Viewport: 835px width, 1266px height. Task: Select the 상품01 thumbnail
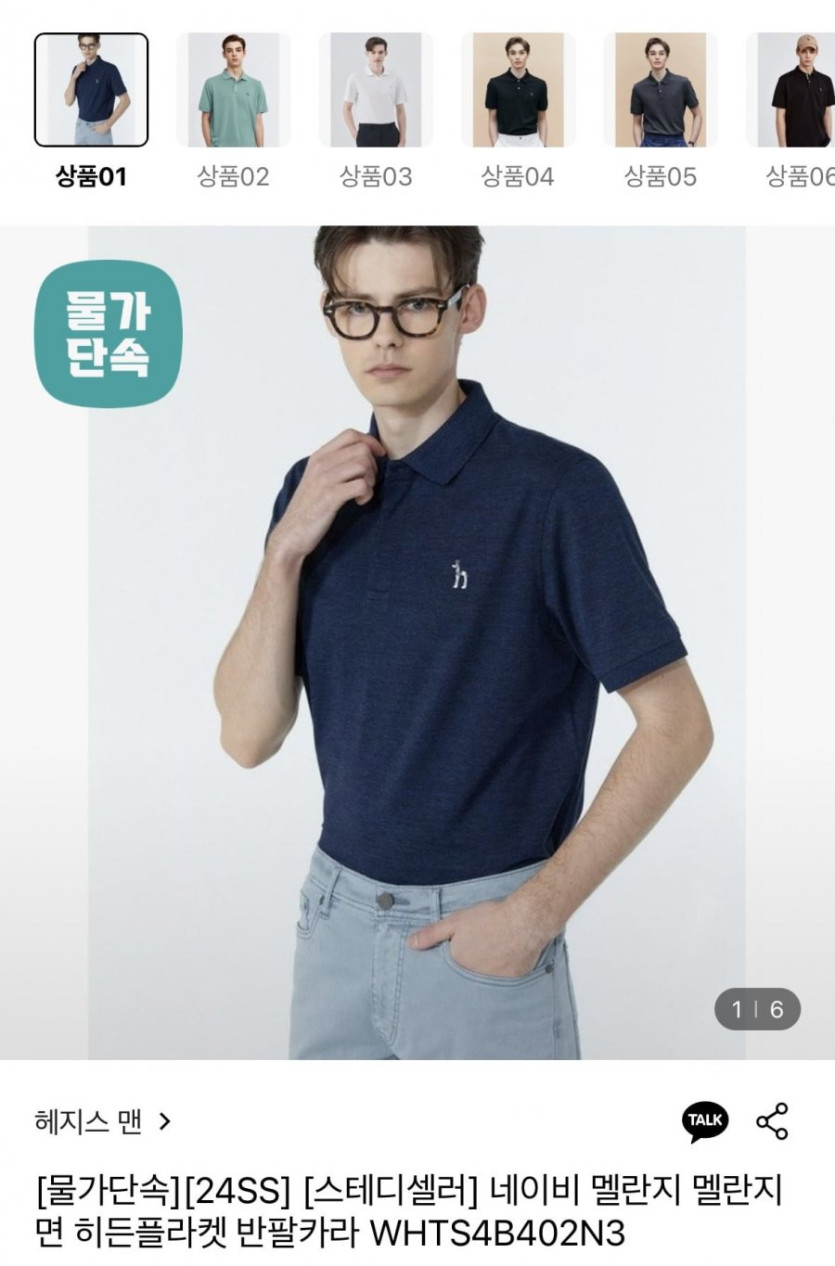[x=91, y=90]
